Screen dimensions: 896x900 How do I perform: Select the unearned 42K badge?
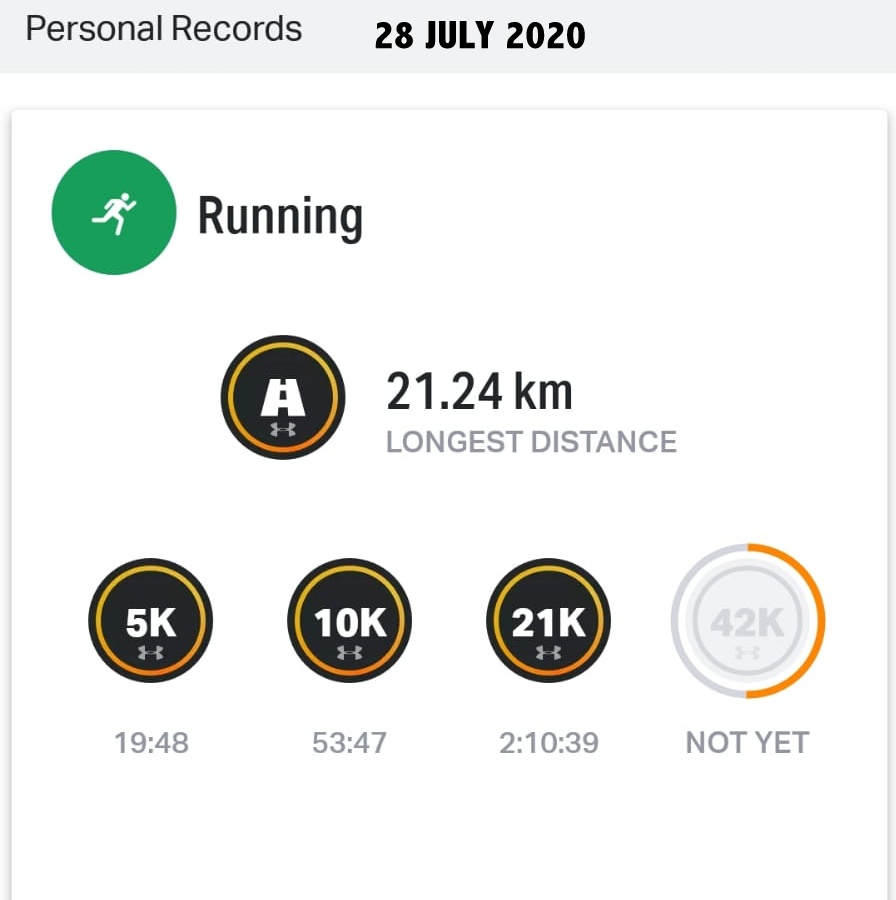(747, 621)
